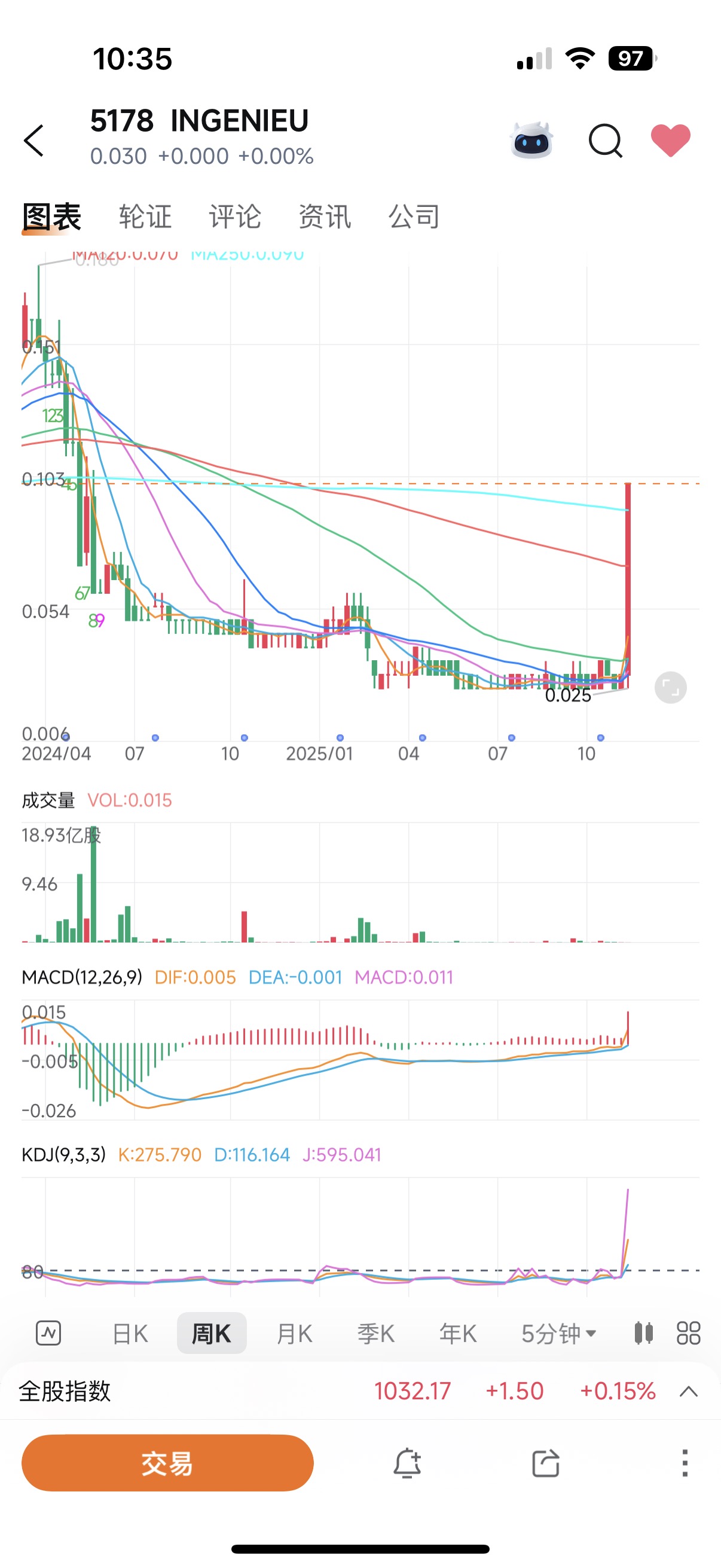Switch to time-share line chart icon
Viewport: 721px width, 1568px height.
(48, 1333)
